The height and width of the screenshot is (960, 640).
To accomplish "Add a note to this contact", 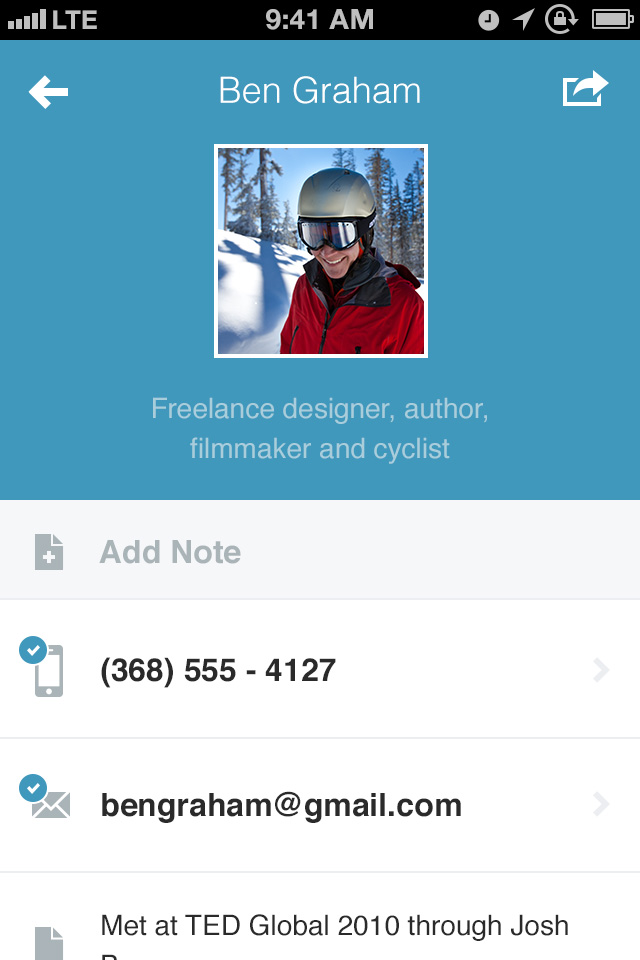I will click(x=170, y=552).
